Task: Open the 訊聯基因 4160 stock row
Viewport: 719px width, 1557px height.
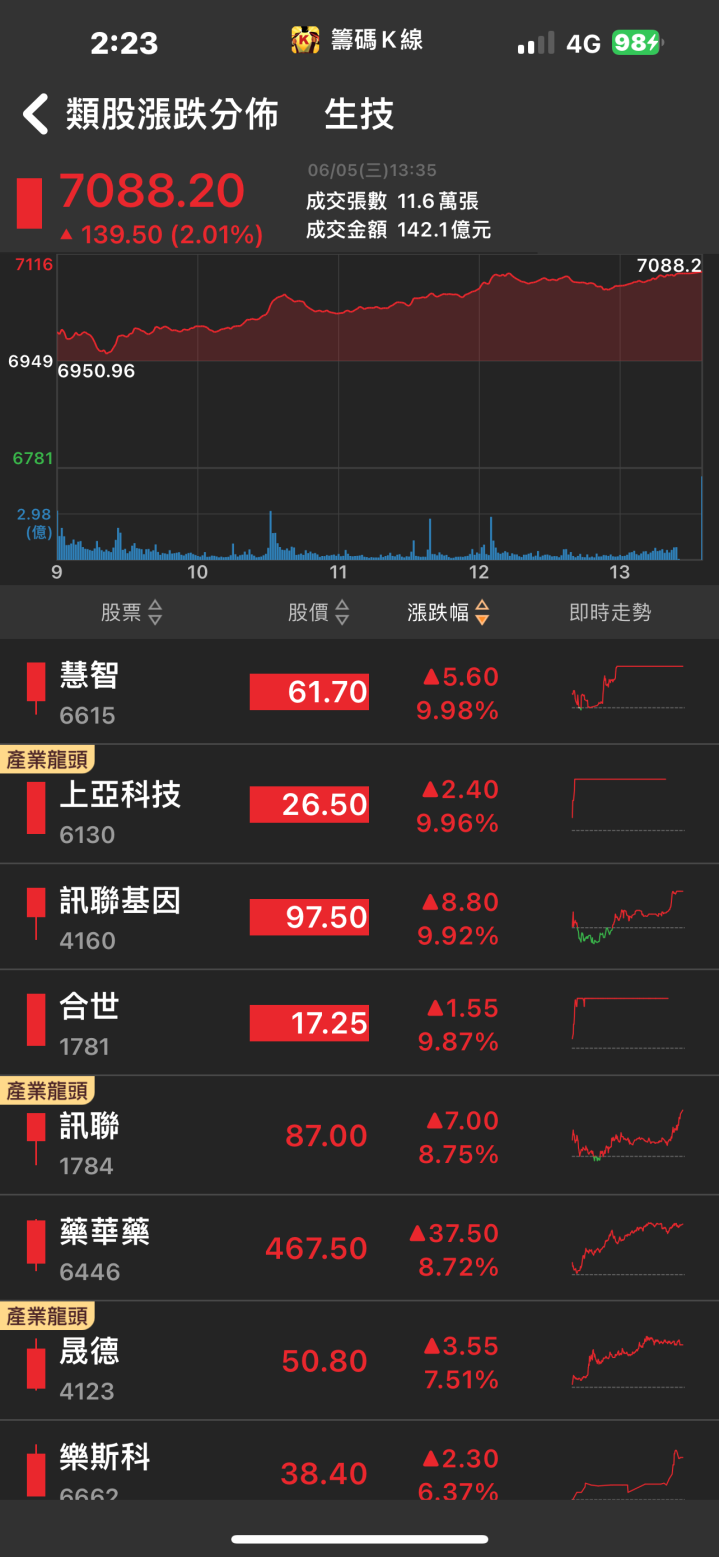Action: click(359, 918)
